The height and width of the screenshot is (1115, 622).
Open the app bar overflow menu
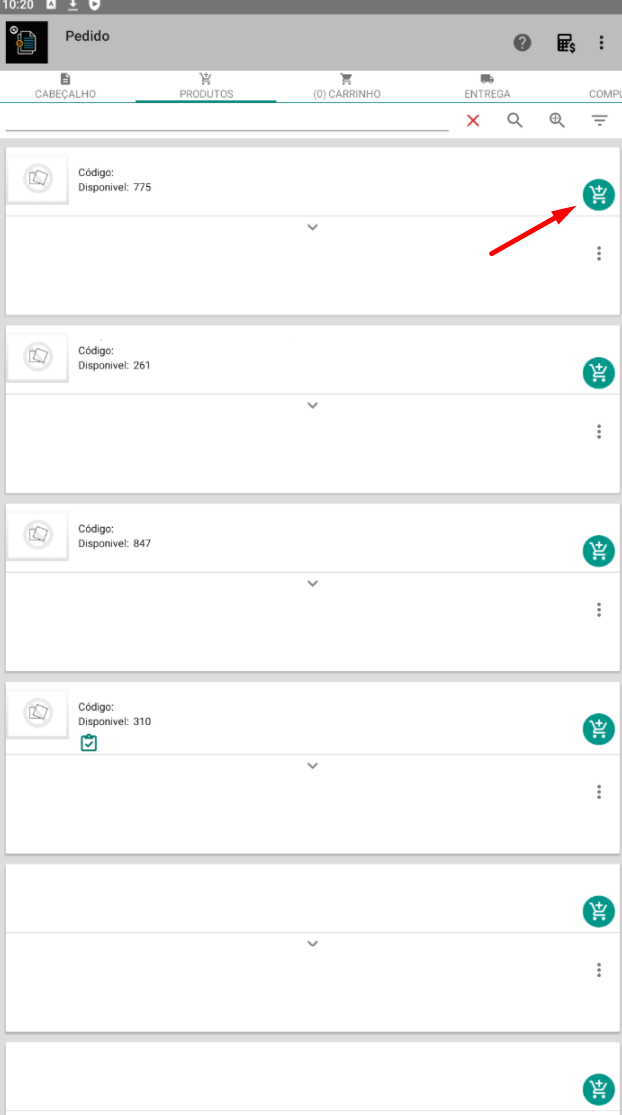(x=601, y=43)
